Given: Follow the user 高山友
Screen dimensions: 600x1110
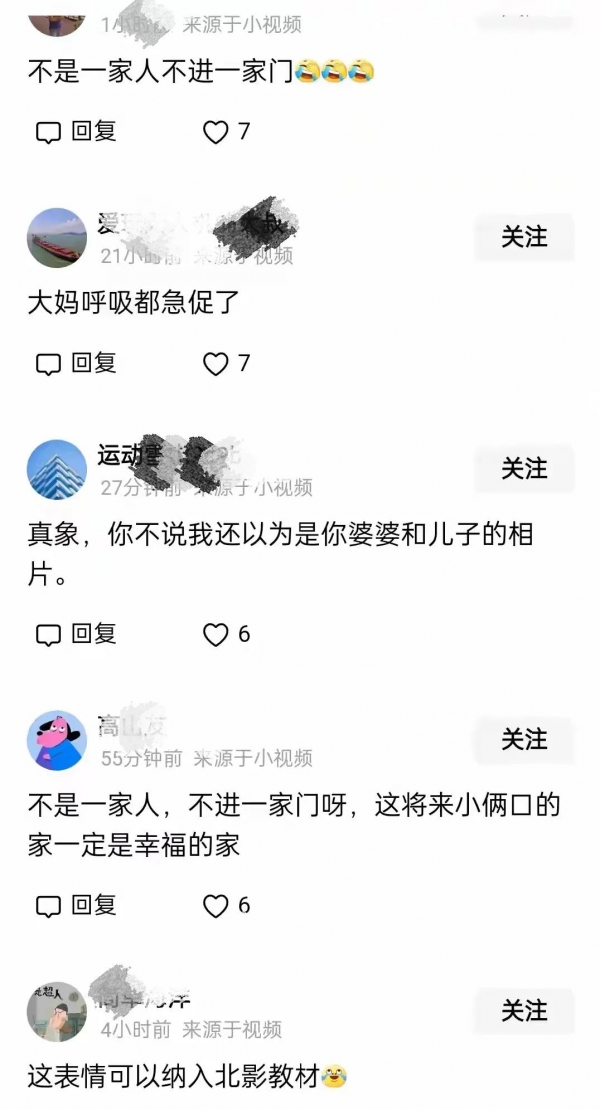Looking at the screenshot, I should [524, 739].
